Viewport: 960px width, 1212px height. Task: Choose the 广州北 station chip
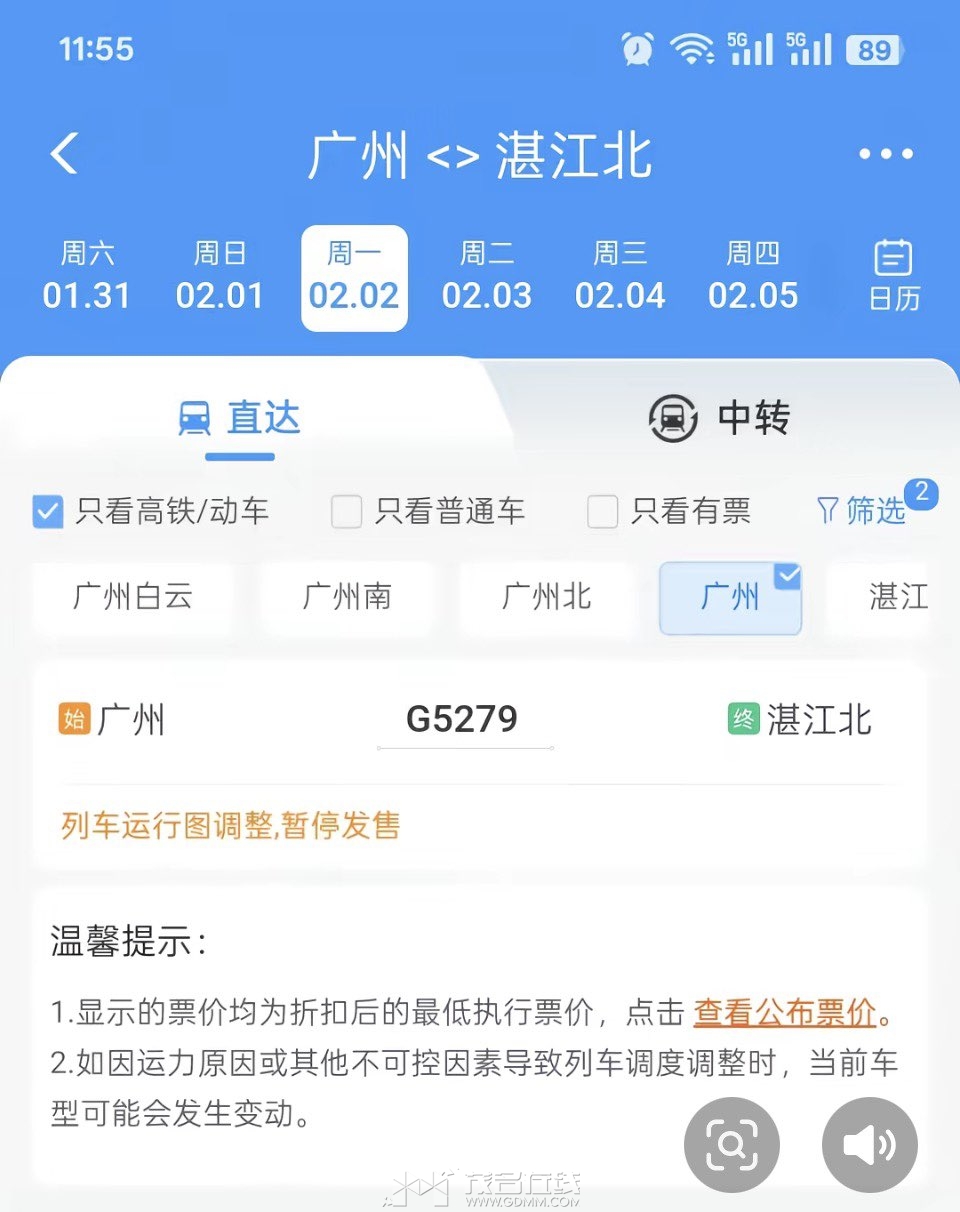tap(546, 597)
